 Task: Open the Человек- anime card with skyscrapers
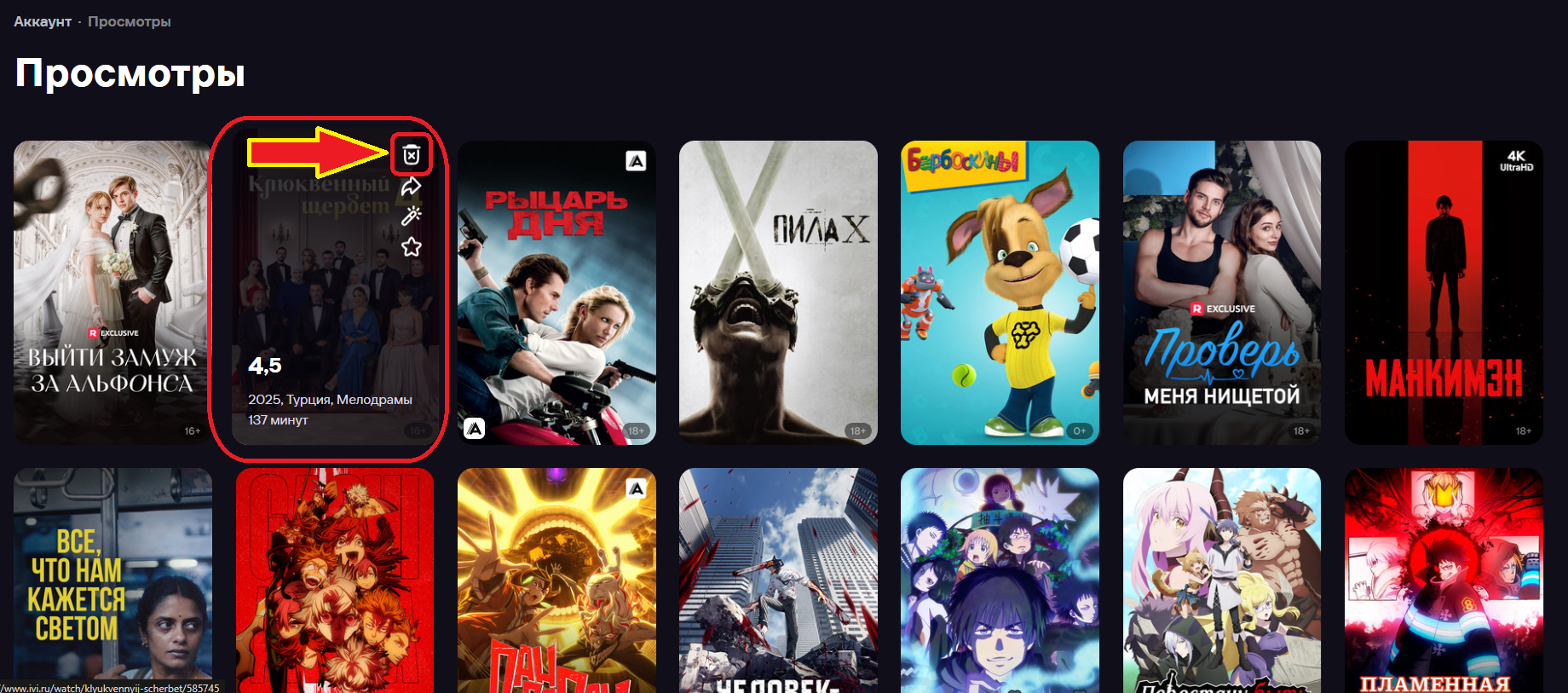point(778,580)
